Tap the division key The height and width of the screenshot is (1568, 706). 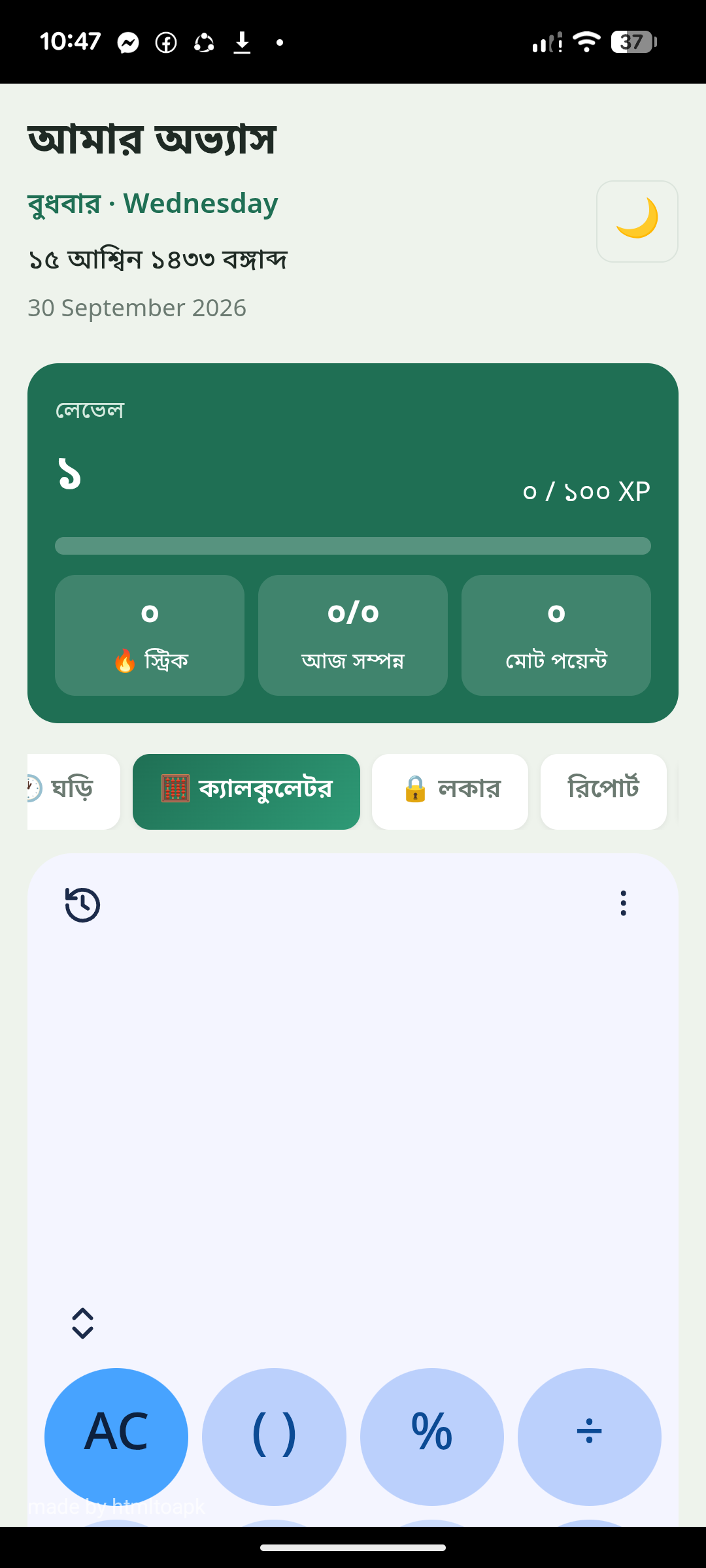pos(590,1437)
